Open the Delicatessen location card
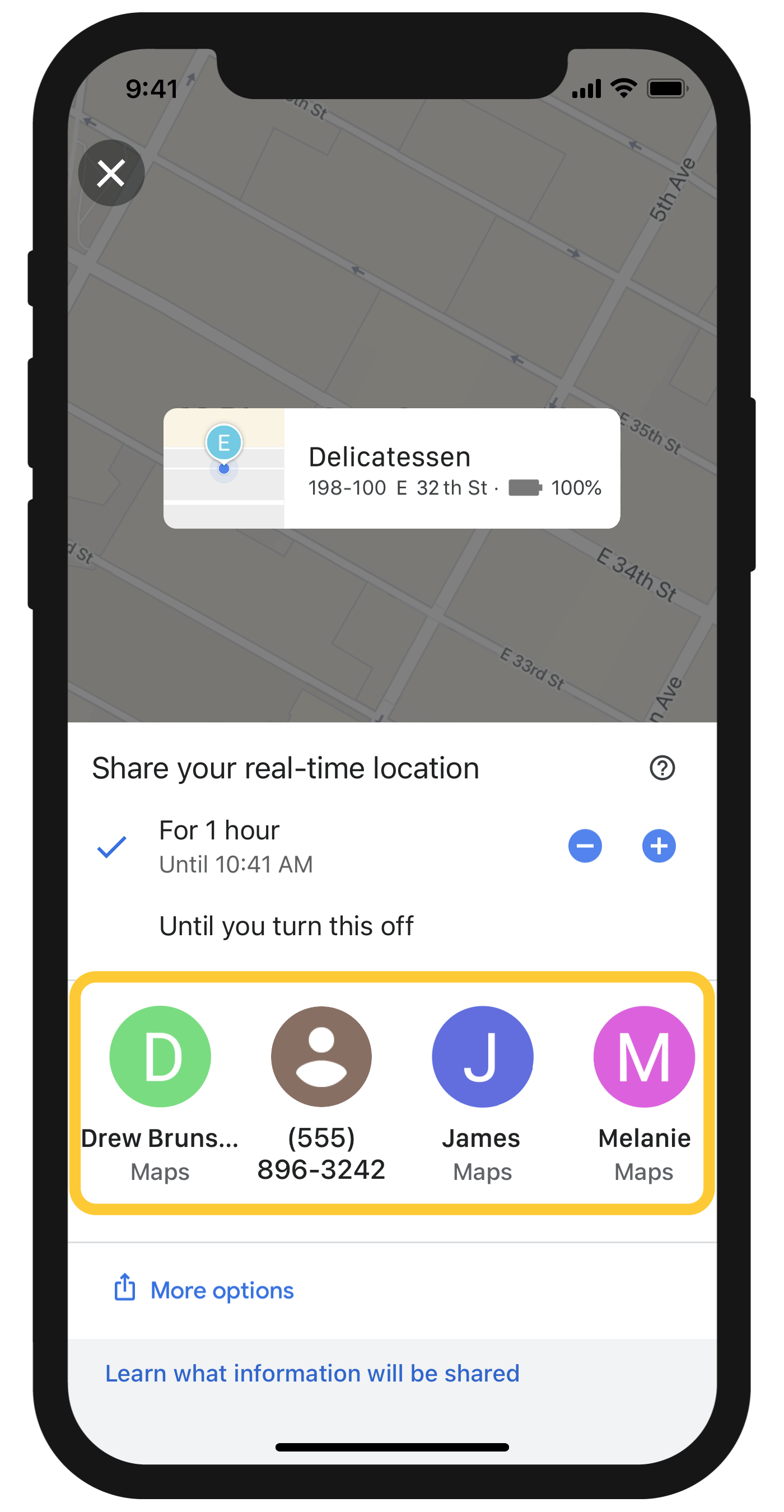Image resolution: width=784 pixels, height=1512 pixels. pyautogui.click(x=391, y=468)
